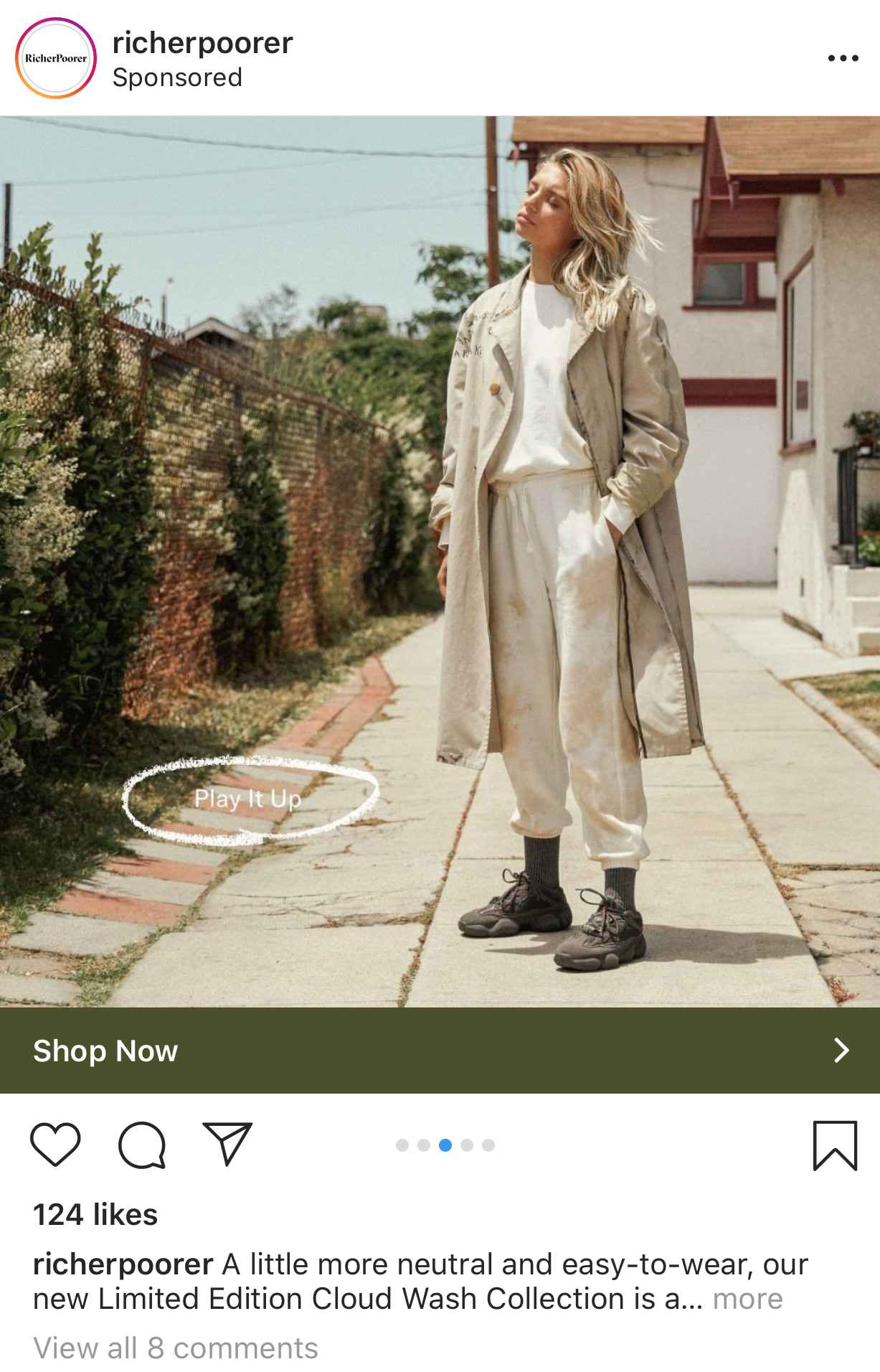The width and height of the screenshot is (880, 1372).
Task: Open the sponsored carousel photo
Action: pos(440,561)
